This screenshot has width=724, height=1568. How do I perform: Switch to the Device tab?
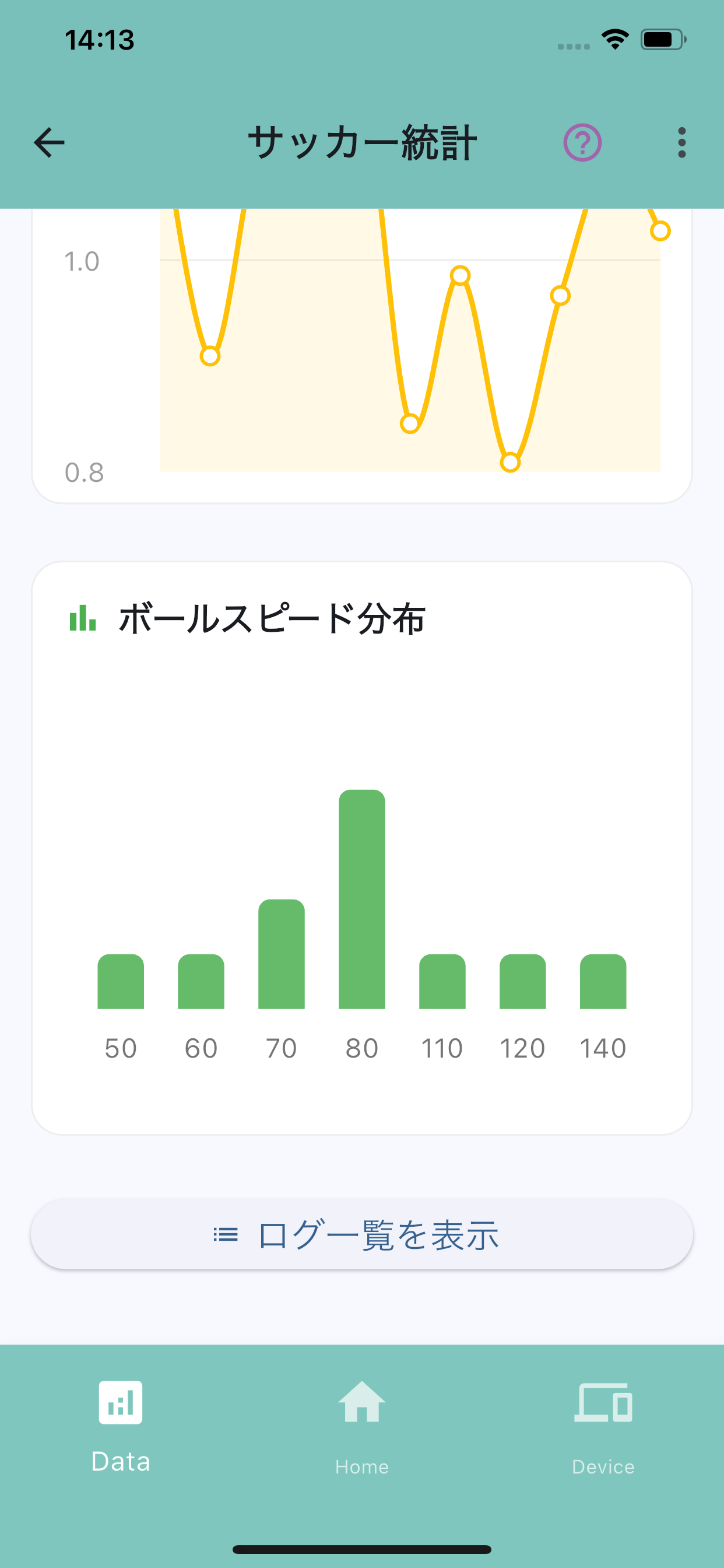click(x=603, y=1427)
